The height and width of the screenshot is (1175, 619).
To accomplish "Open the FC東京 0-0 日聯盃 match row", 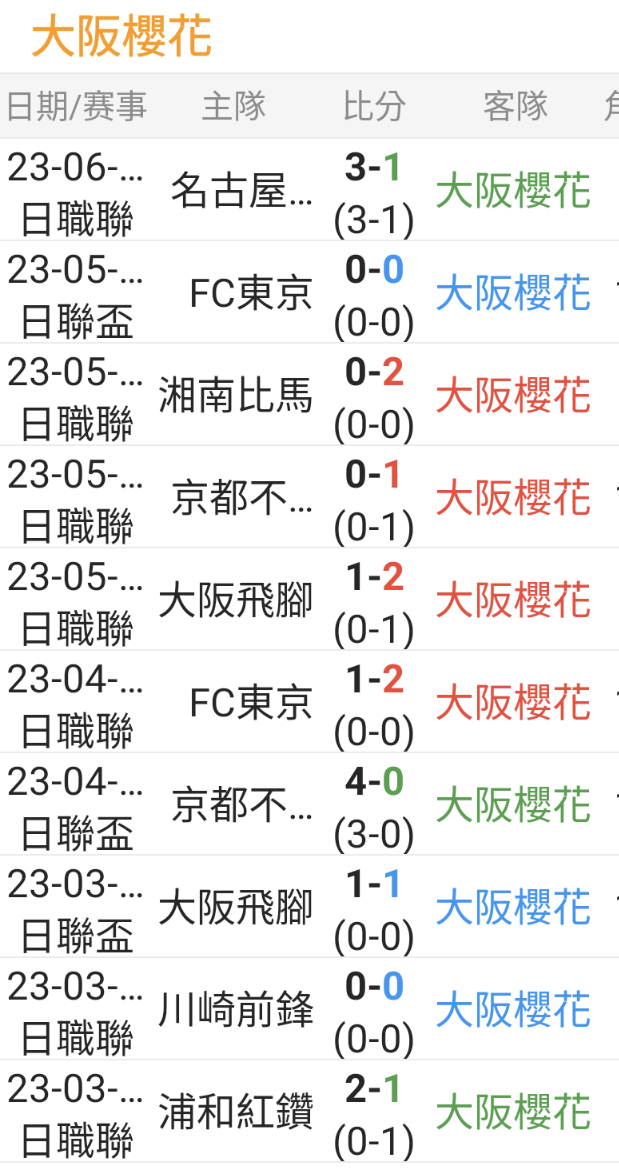I will tap(310, 292).
